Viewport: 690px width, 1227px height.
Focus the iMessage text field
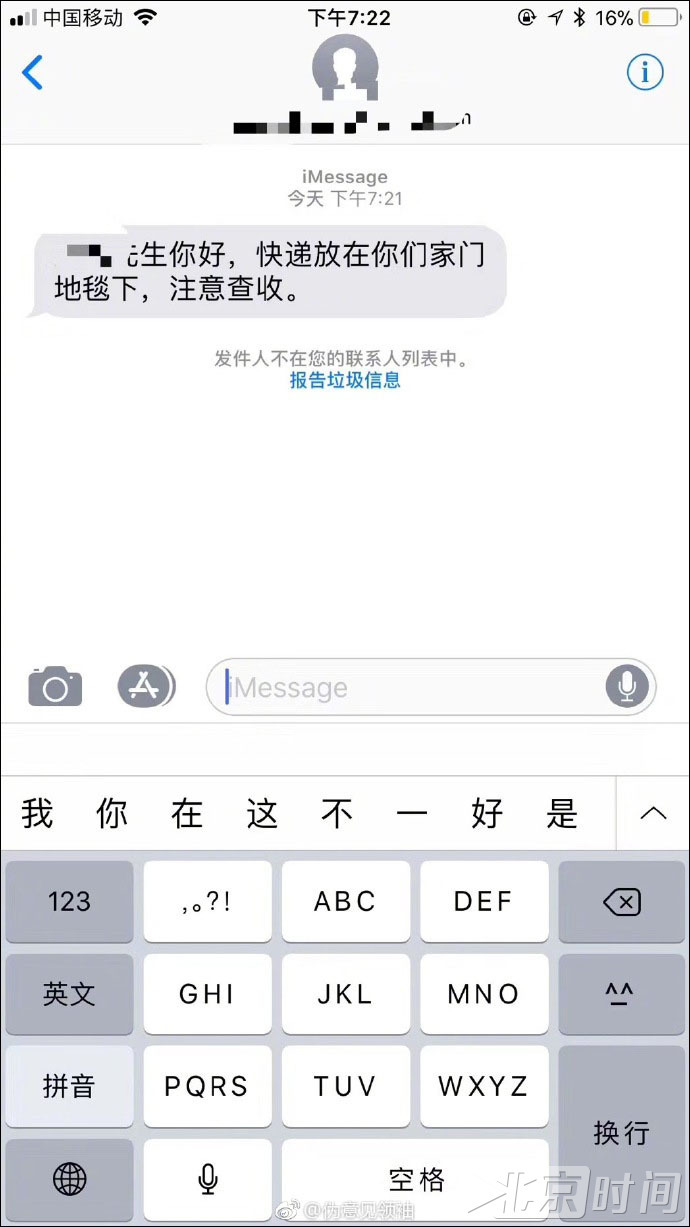[410, 688]
